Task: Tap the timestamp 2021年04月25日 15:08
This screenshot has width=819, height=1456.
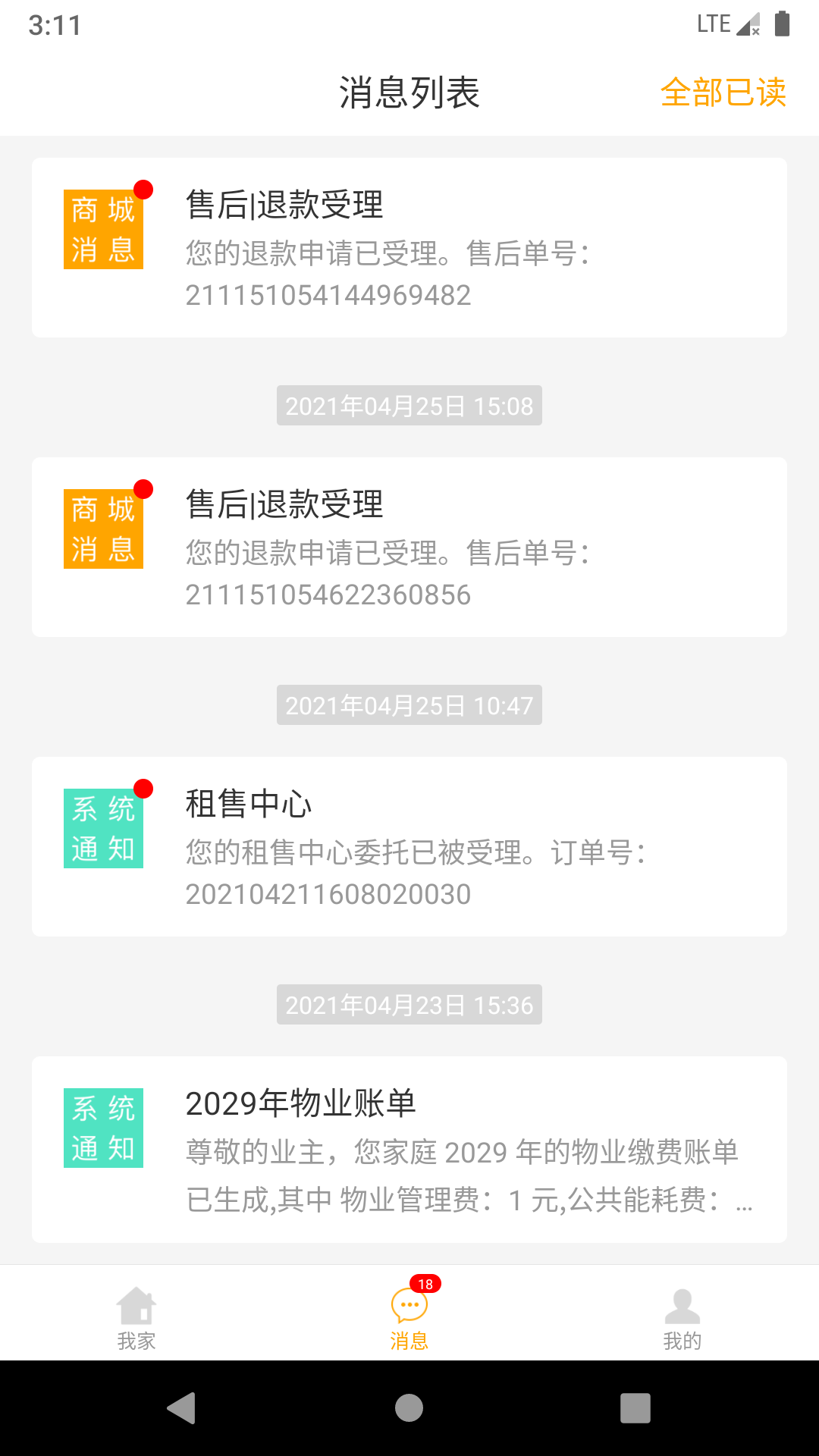Action: click(409, 406)
